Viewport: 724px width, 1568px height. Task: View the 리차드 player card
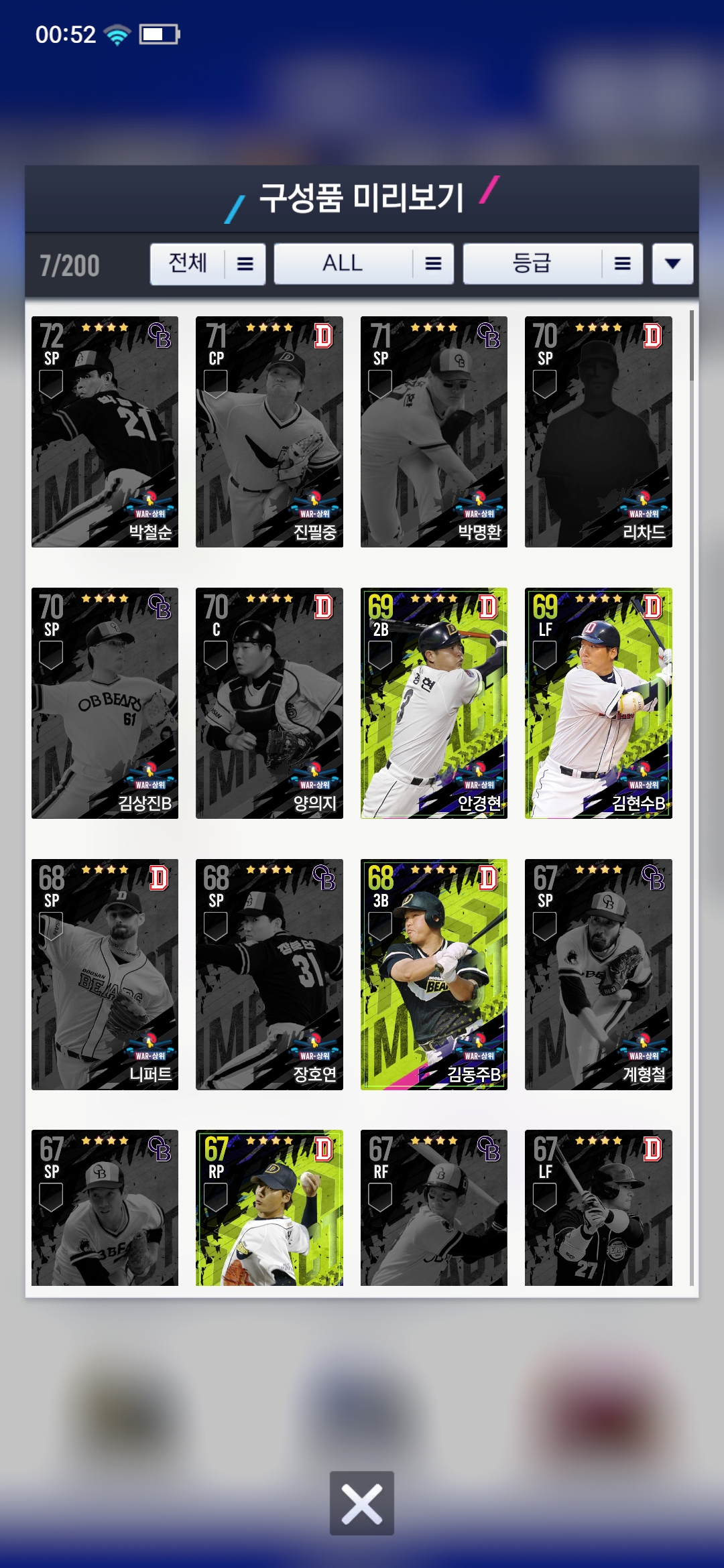598,432
